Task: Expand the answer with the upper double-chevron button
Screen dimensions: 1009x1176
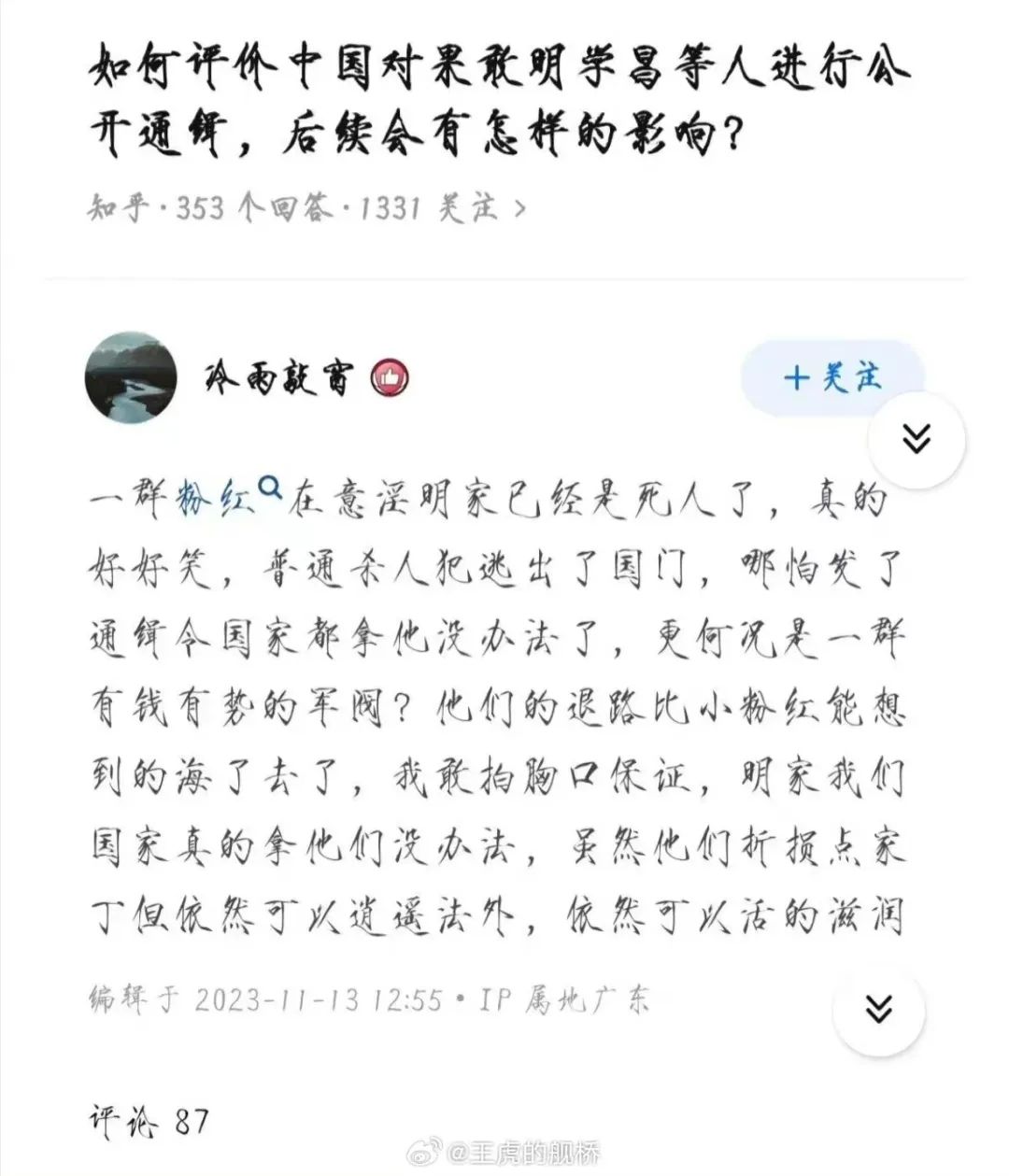Action: click(915, 438)
